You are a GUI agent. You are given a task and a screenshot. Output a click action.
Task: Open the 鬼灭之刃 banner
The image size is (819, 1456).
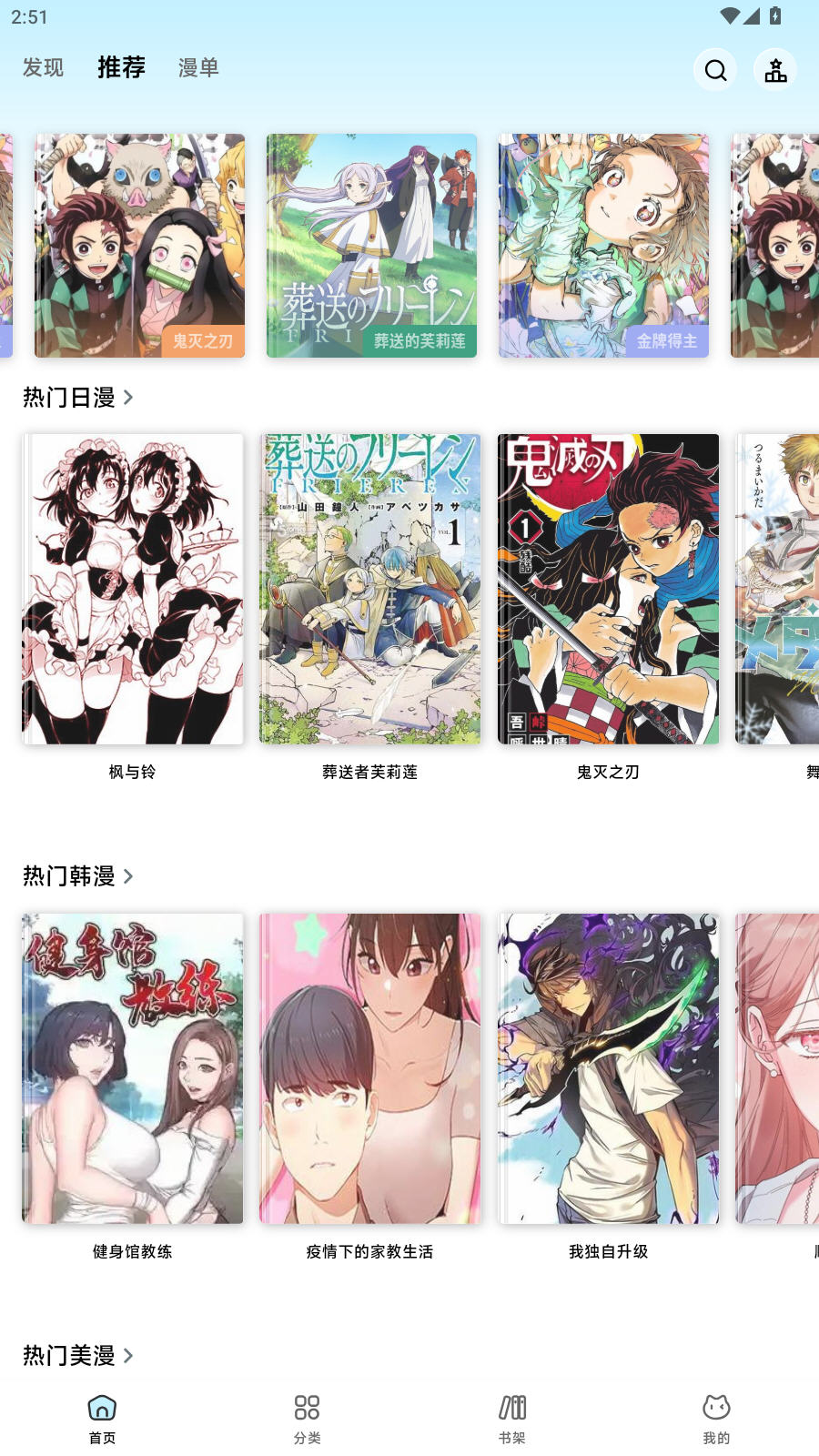tap(139, 246)
